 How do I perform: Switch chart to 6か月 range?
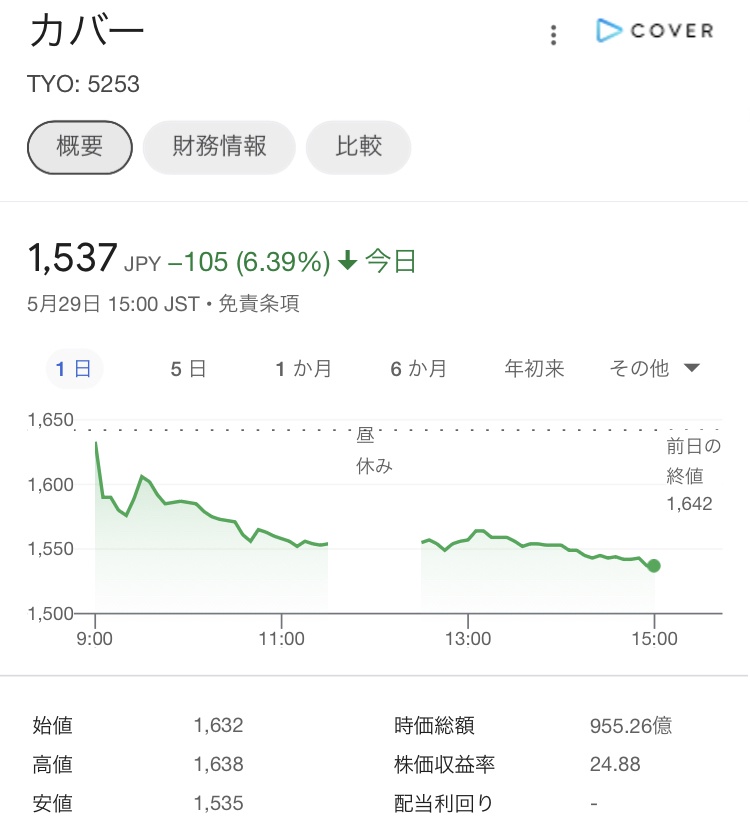pos(419,369)
